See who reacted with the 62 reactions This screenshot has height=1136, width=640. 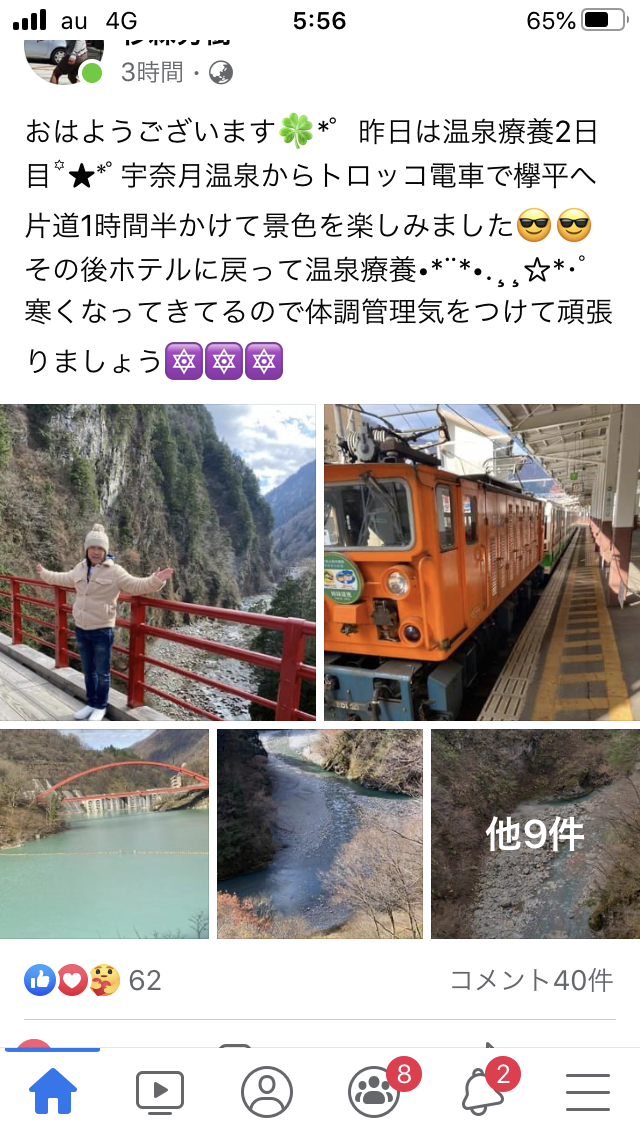coord(93,980)
